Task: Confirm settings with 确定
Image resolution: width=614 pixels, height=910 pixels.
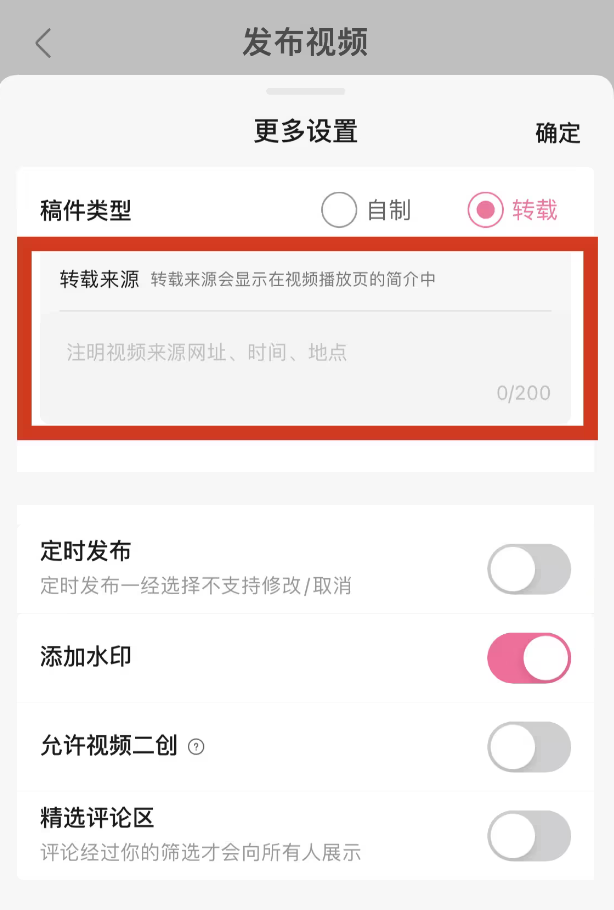Action: (557, 133)
